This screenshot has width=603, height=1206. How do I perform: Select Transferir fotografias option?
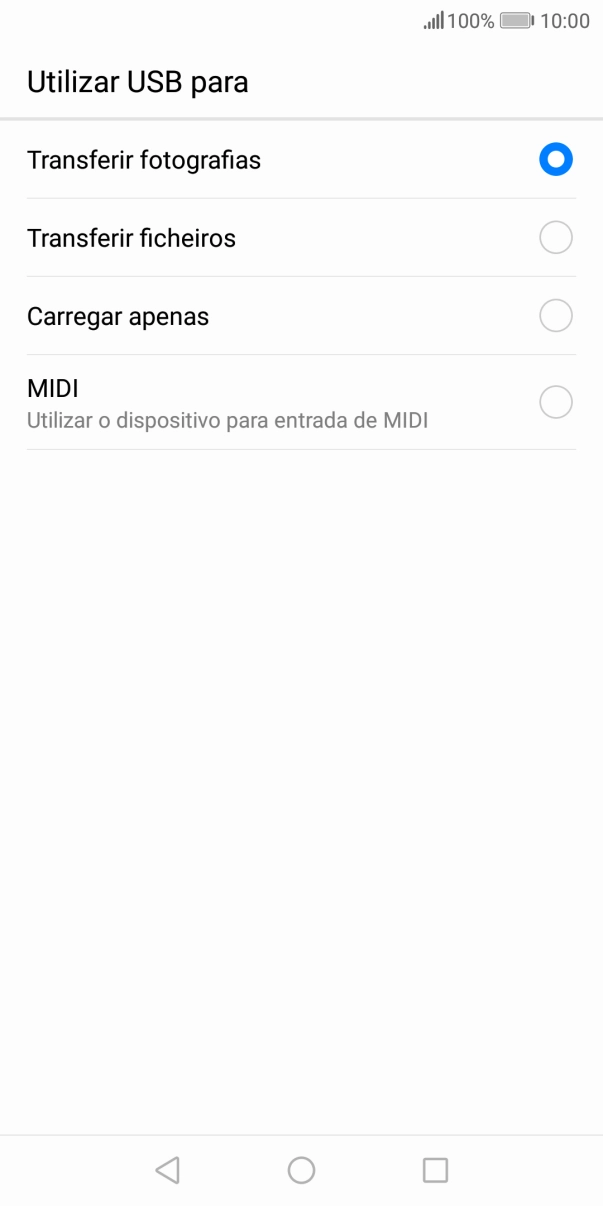tap(555, 160)
